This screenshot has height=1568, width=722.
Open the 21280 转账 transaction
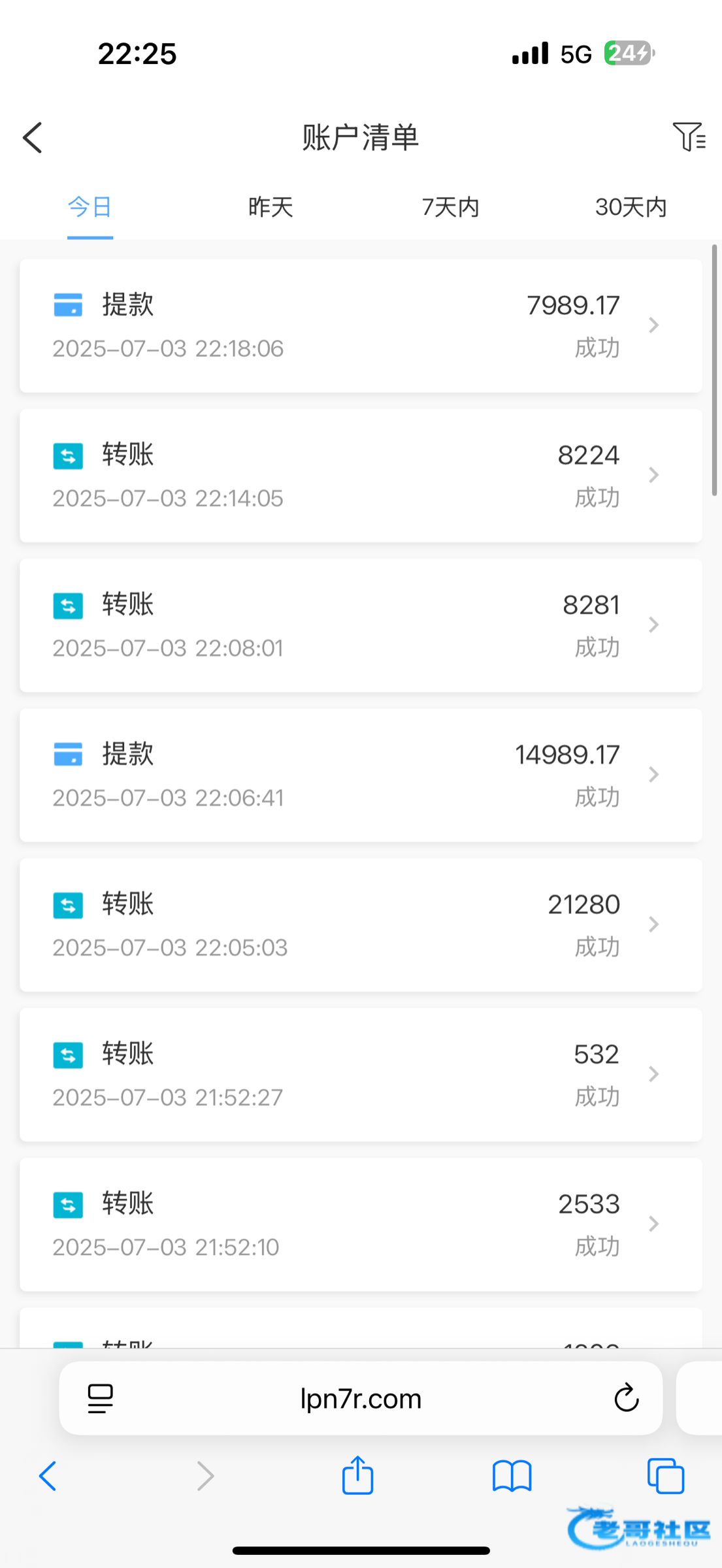pyautogui.click(x=361, y=924)
